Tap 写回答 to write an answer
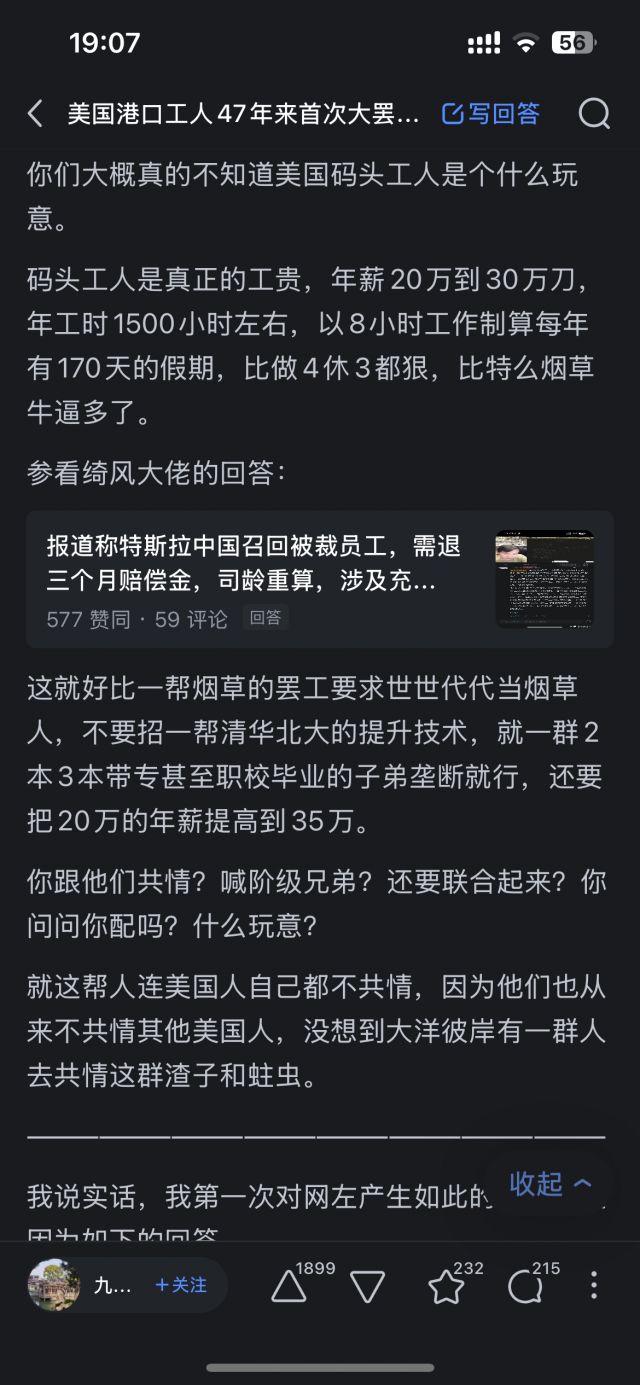 491,114
